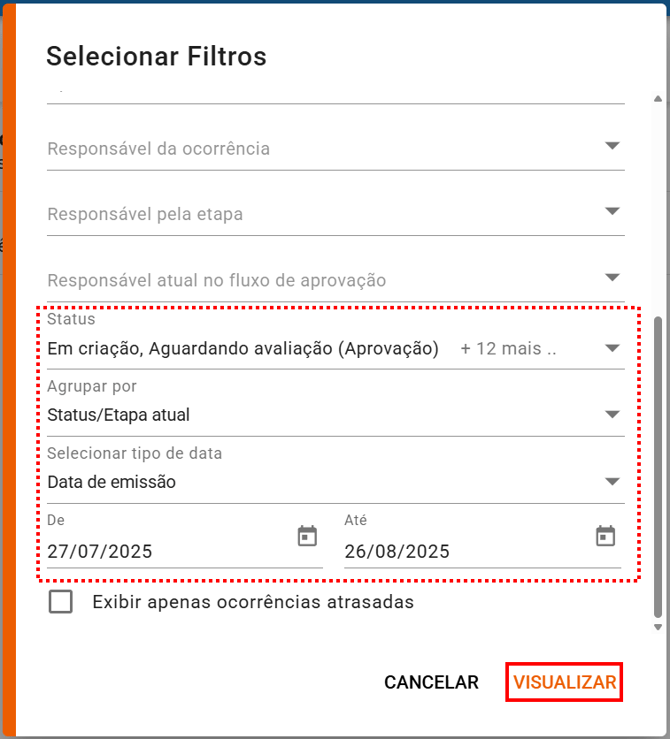Change the Agrupar por selection
This screenshot has width=670, height=739.
(612, 415)
